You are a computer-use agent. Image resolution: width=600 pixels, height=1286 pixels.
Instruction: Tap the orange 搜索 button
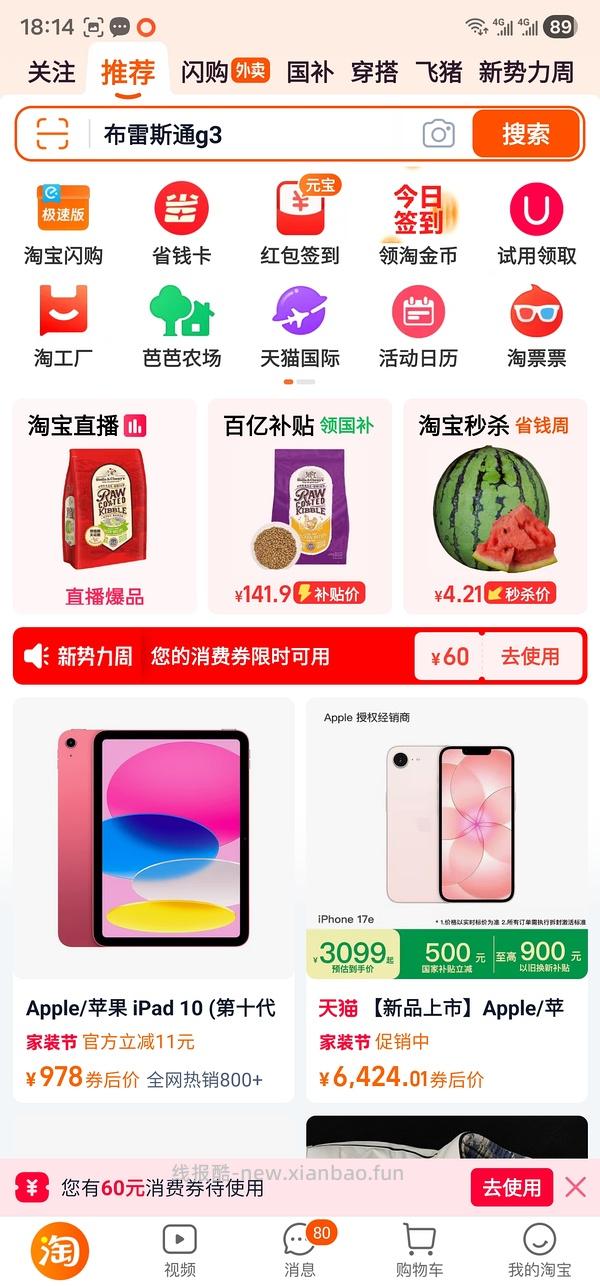(526, 134)
